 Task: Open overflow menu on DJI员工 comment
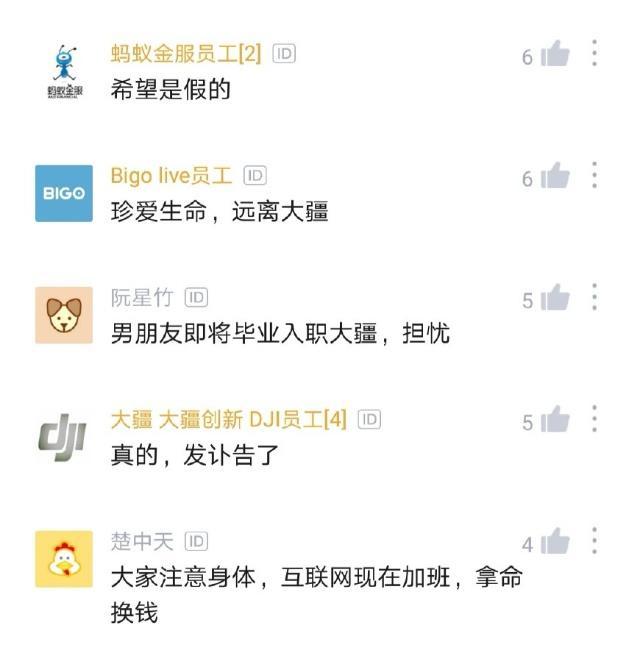coord(594,419)
